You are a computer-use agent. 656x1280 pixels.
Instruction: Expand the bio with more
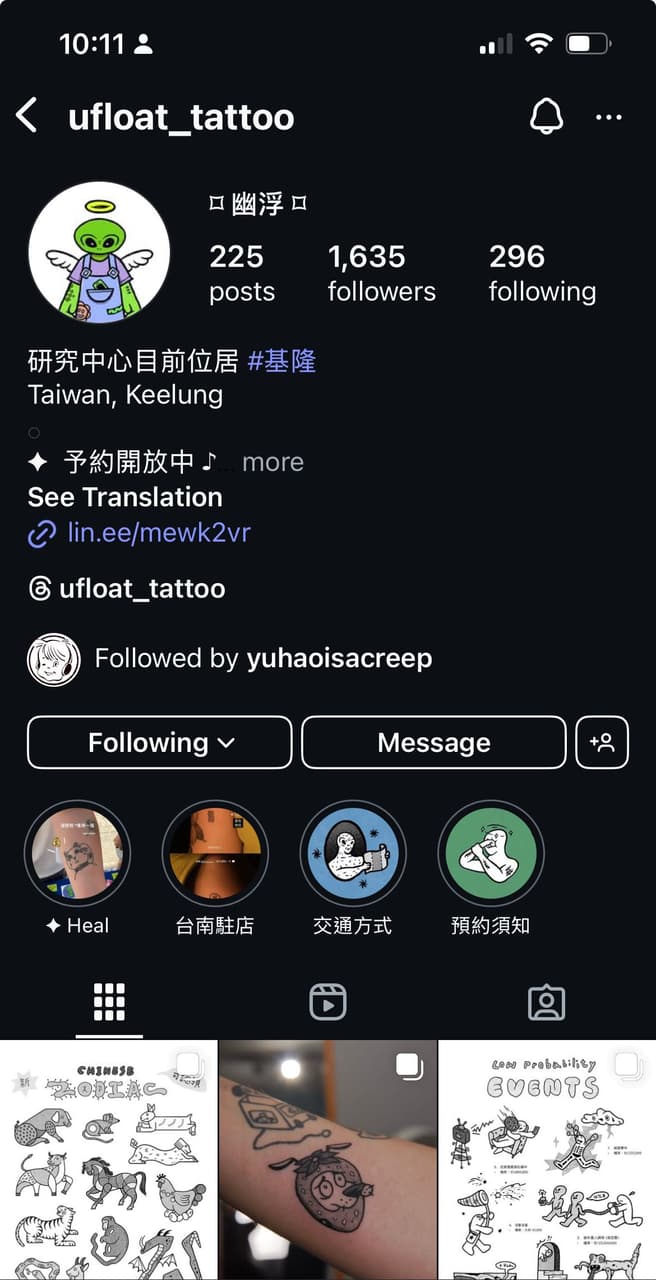tap(272, 462)
